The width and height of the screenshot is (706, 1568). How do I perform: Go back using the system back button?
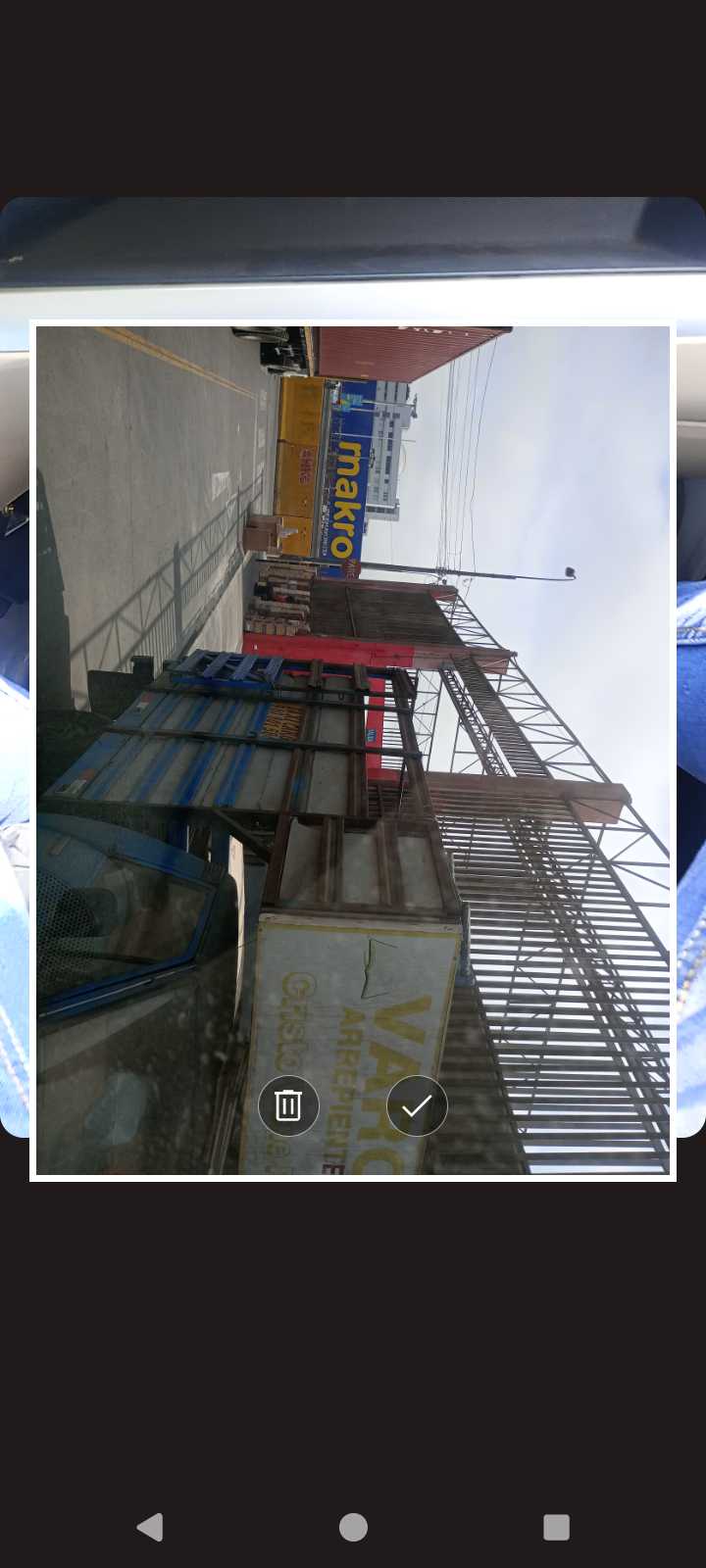[x=150, y=1527]
